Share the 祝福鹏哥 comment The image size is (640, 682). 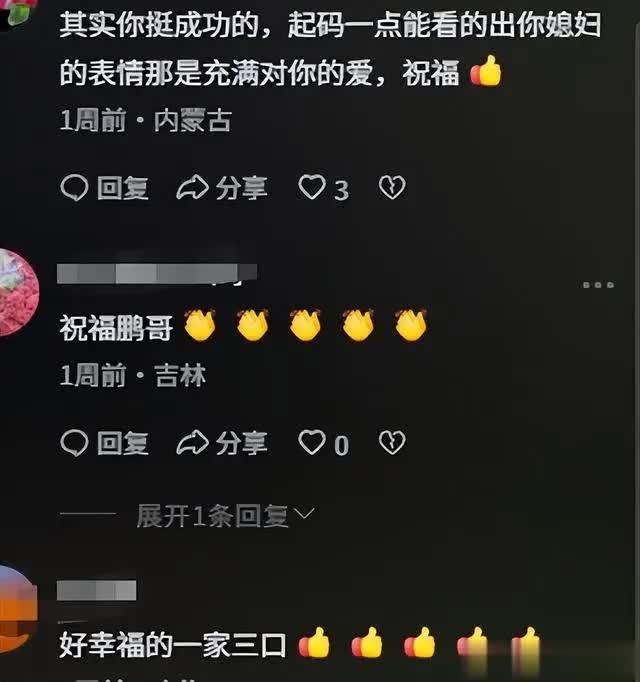(x=222, y=443)
